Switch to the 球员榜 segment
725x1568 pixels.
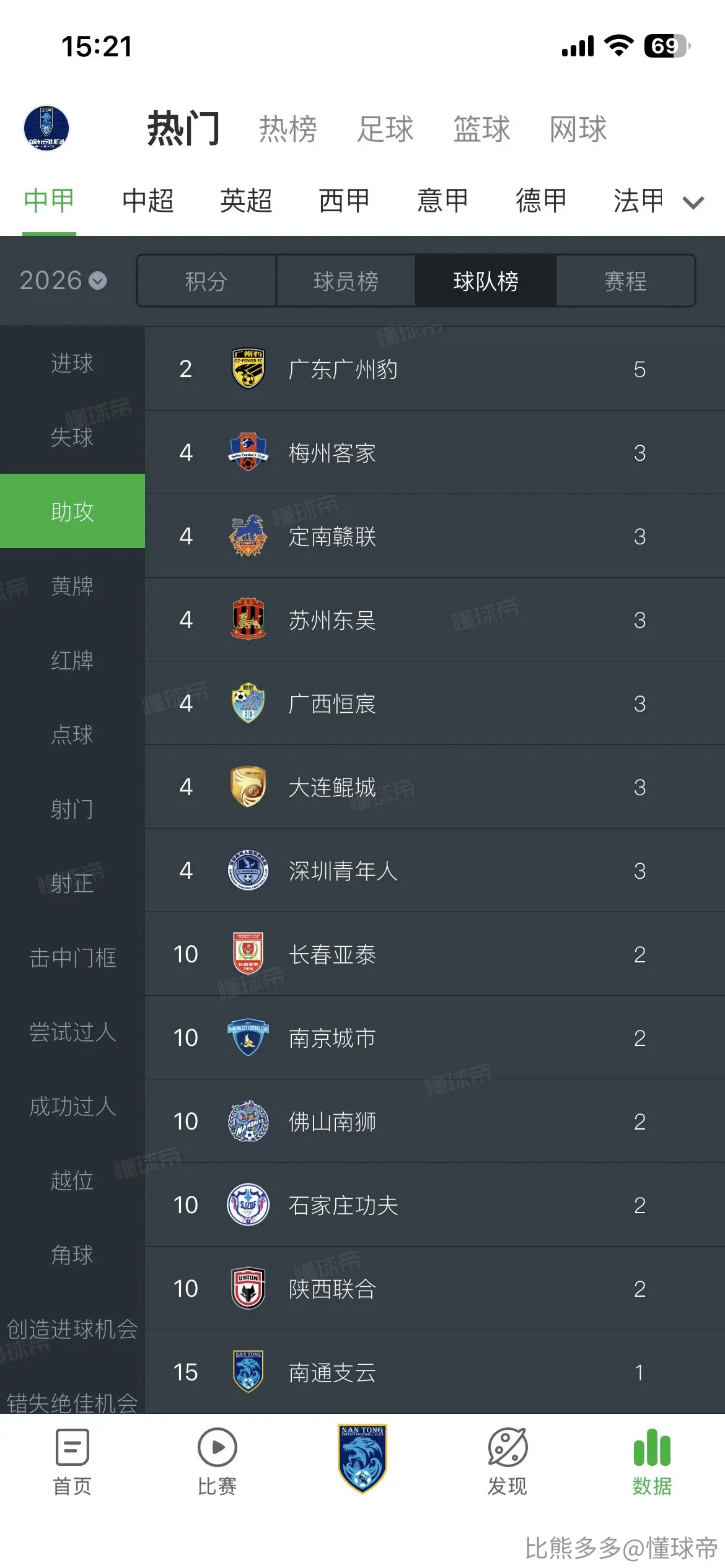346,281
